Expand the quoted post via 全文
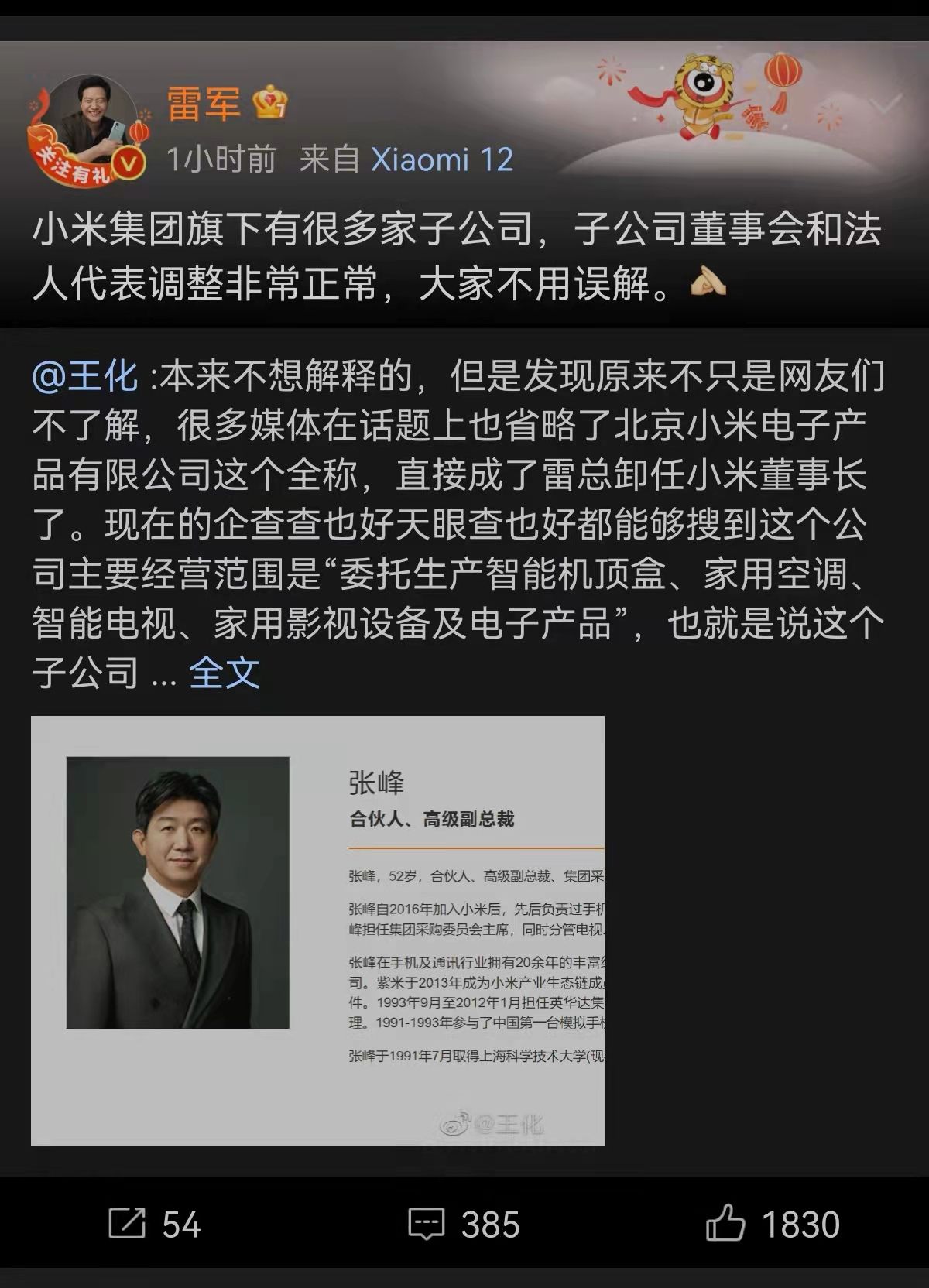The image size is (929, 1288). pos(225,672)
